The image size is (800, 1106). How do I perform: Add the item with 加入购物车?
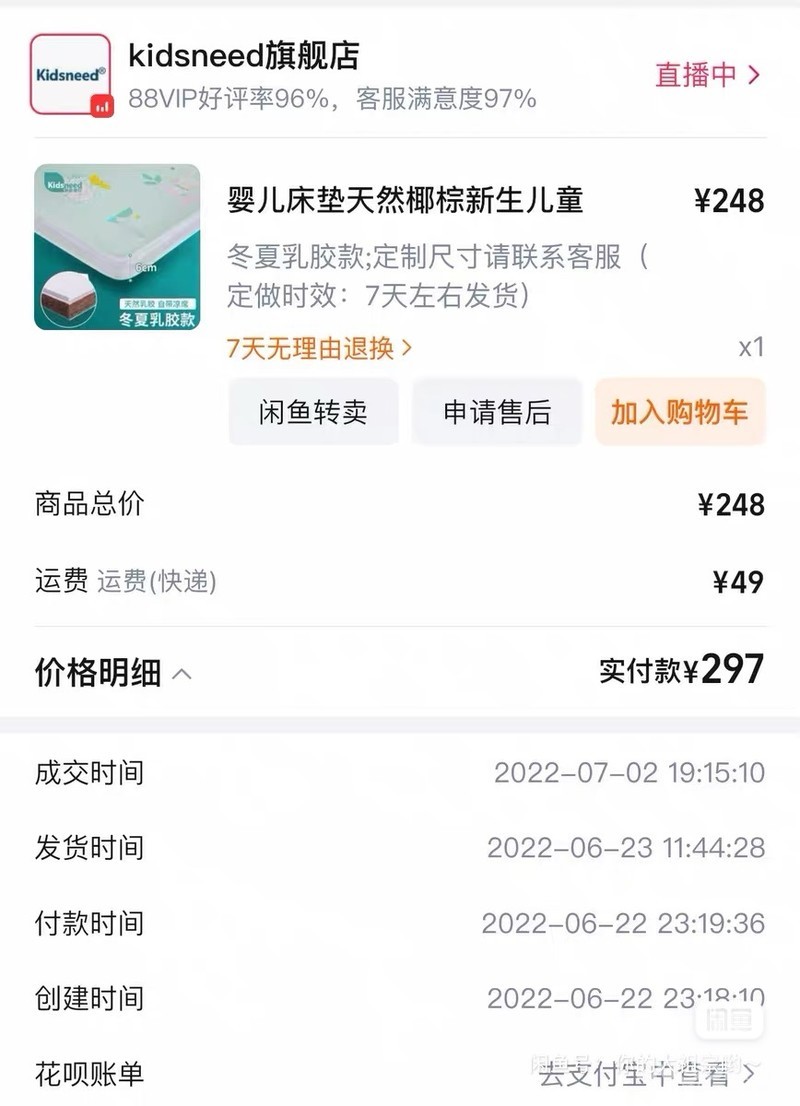(x=679, y=412)
